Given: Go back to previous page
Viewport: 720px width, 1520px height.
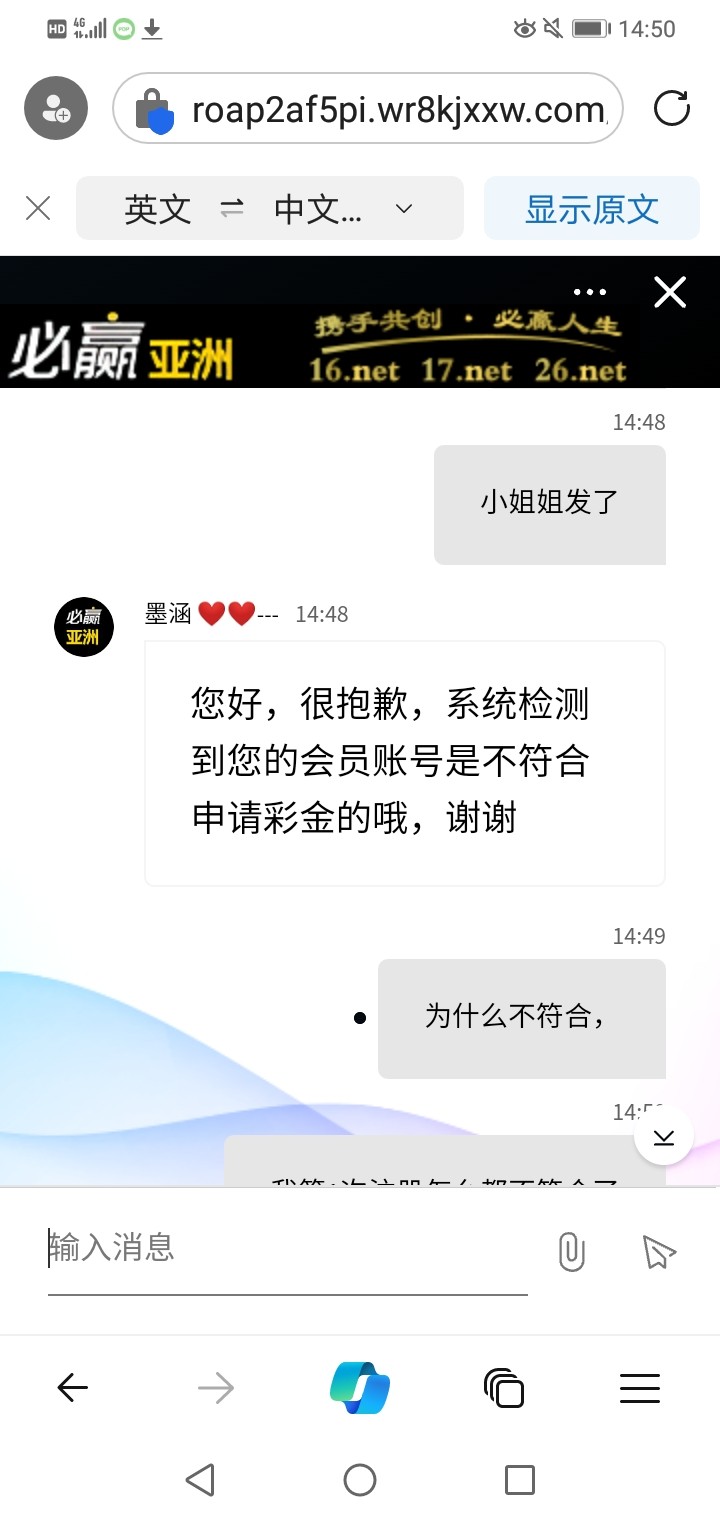Looking at the screenshot, I should click(x=72, y=1388).
